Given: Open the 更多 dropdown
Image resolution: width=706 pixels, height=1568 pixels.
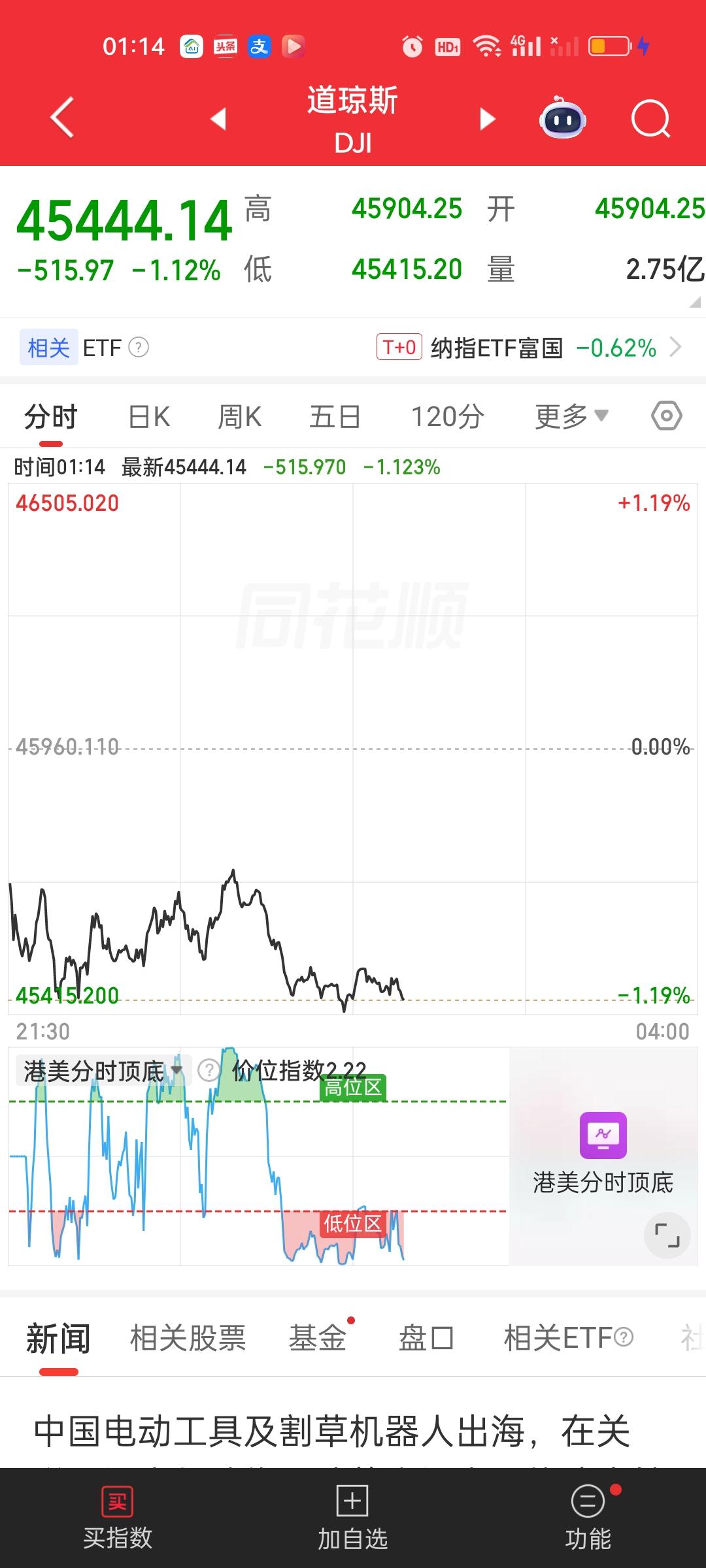Looking at the screenshot, I should [569, 415].
